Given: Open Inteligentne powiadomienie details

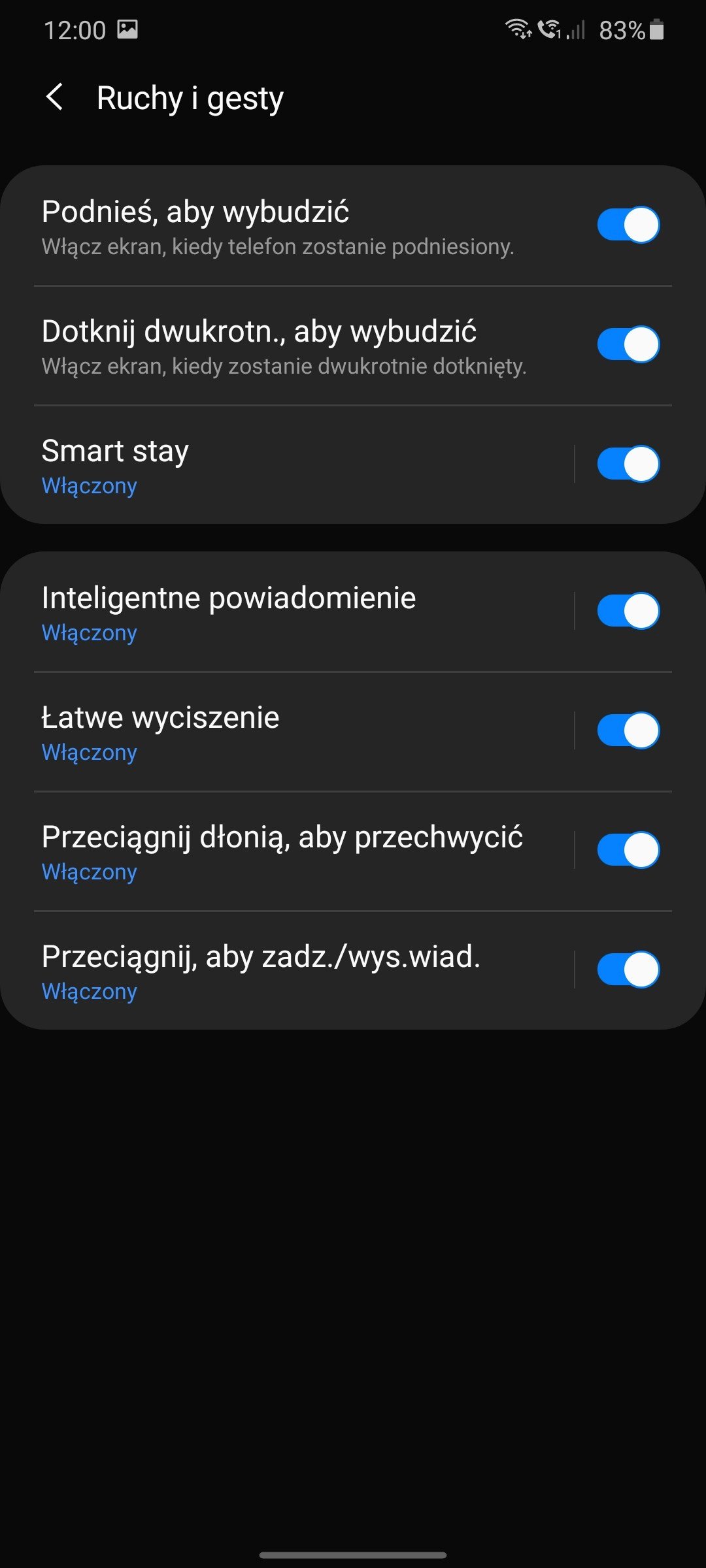Looking at the screenshot, I should (288, 612).
